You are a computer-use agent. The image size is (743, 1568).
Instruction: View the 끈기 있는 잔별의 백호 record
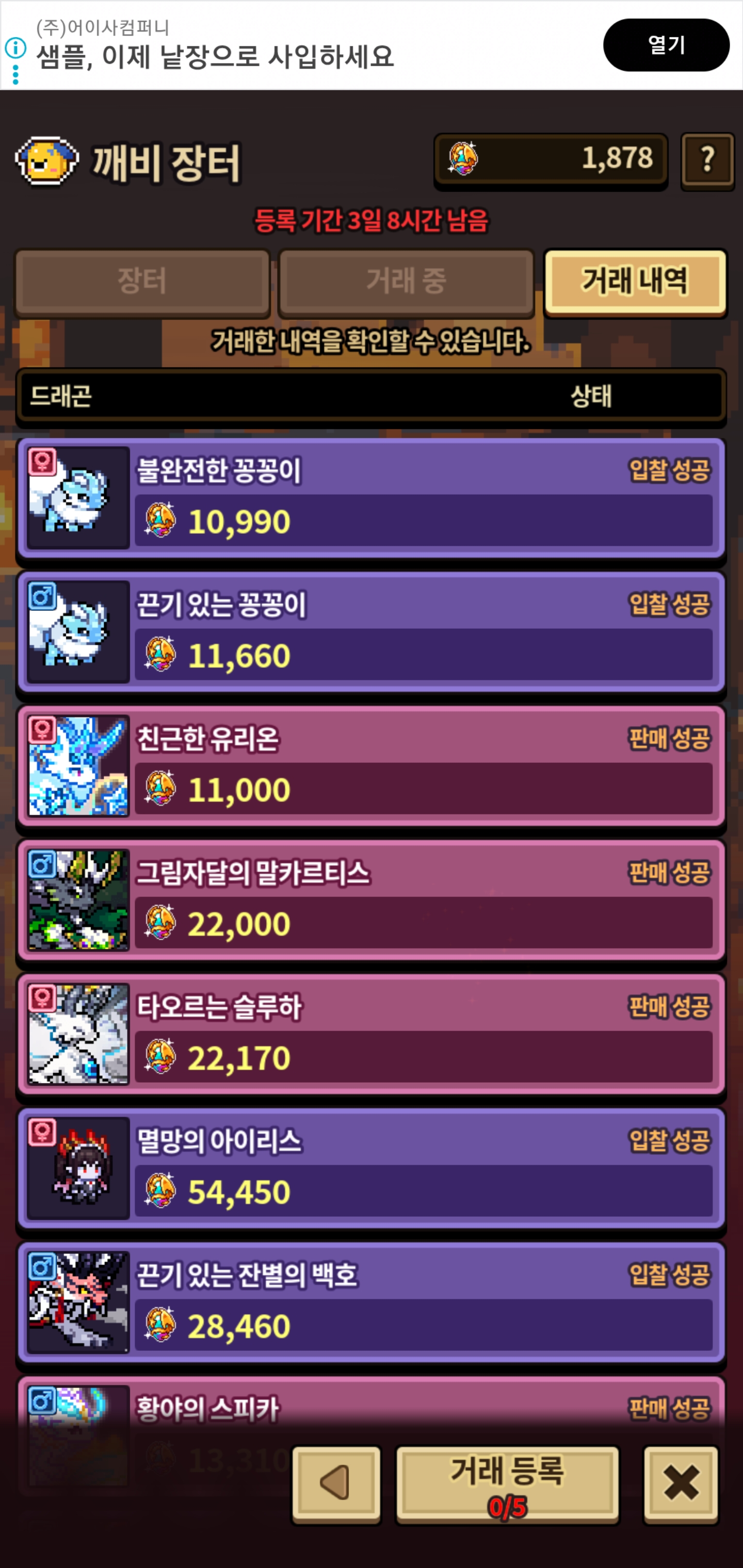point(371,1301)
